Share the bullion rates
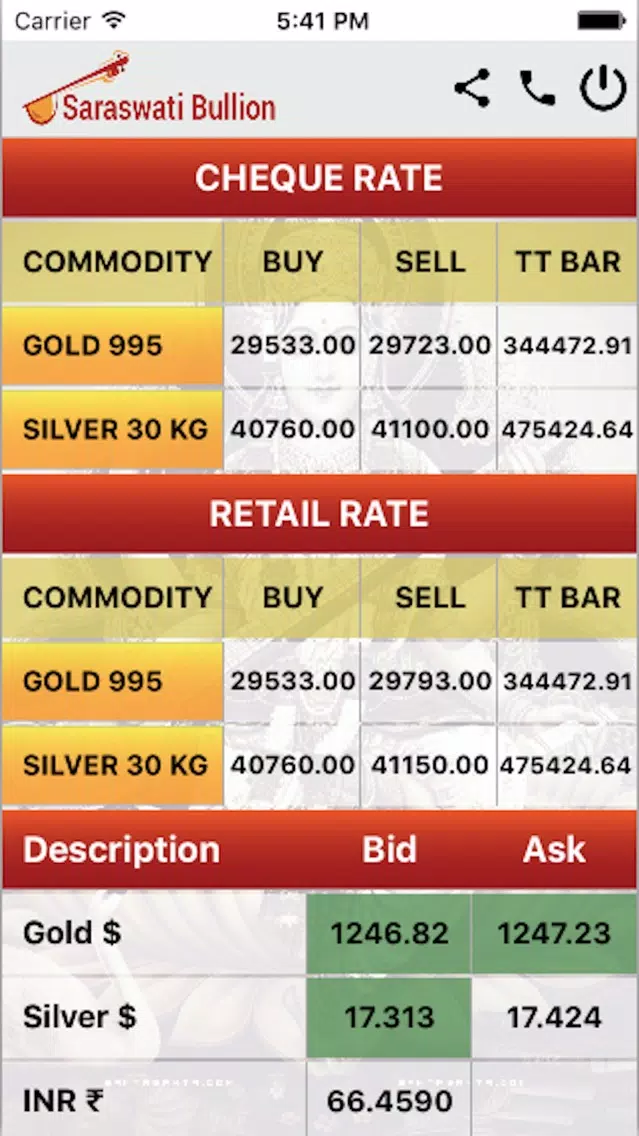 pyautogui.click(x=472, y=88)
